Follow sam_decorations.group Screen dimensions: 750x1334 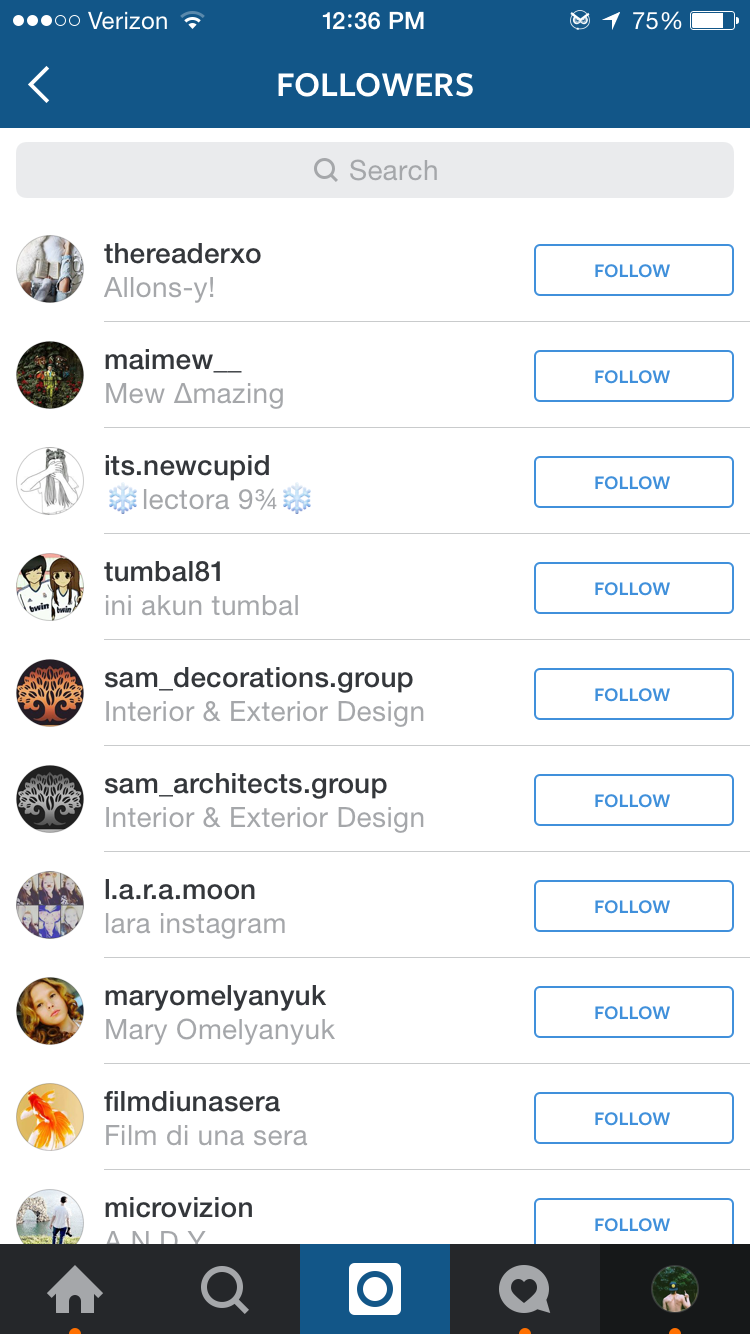(634, 694)
